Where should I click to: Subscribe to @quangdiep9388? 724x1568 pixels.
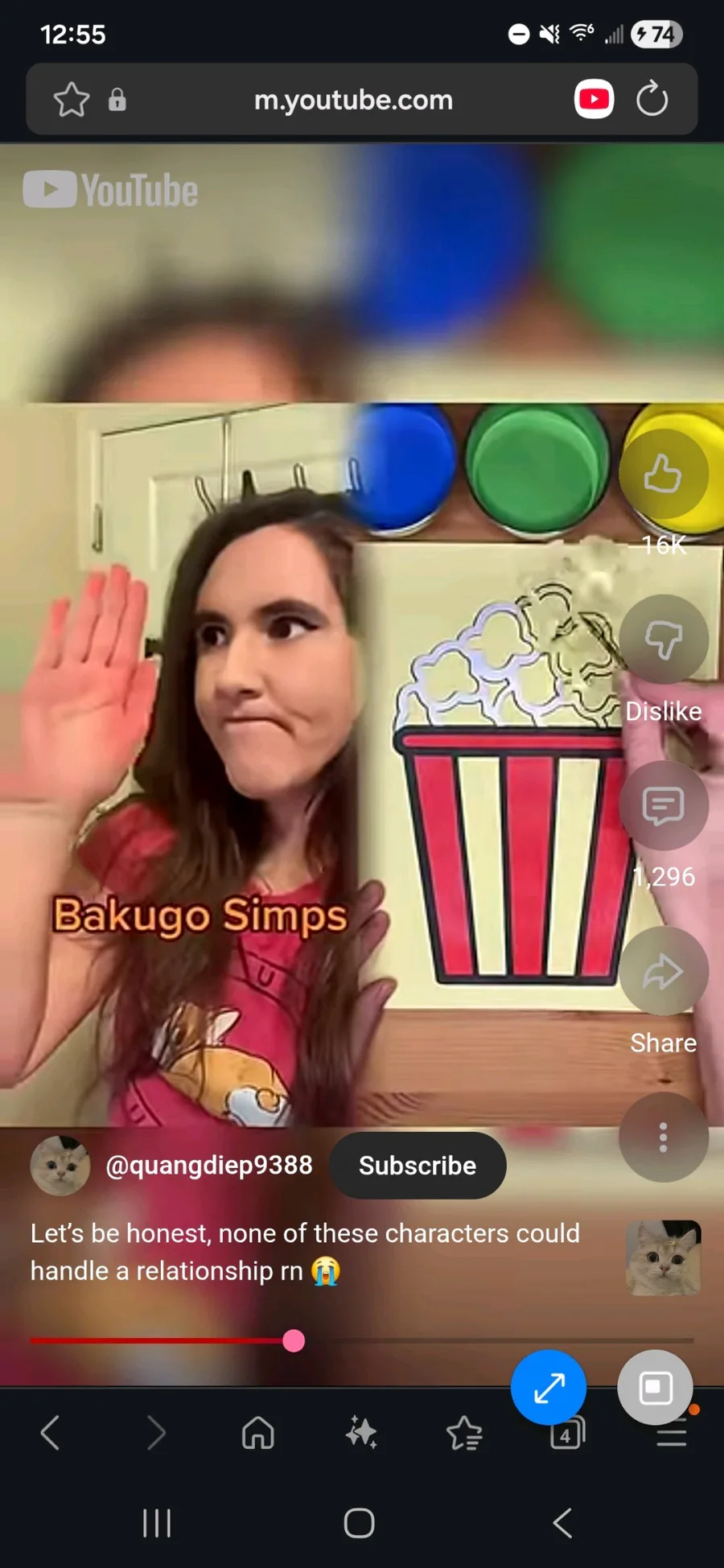[417, 1165]
